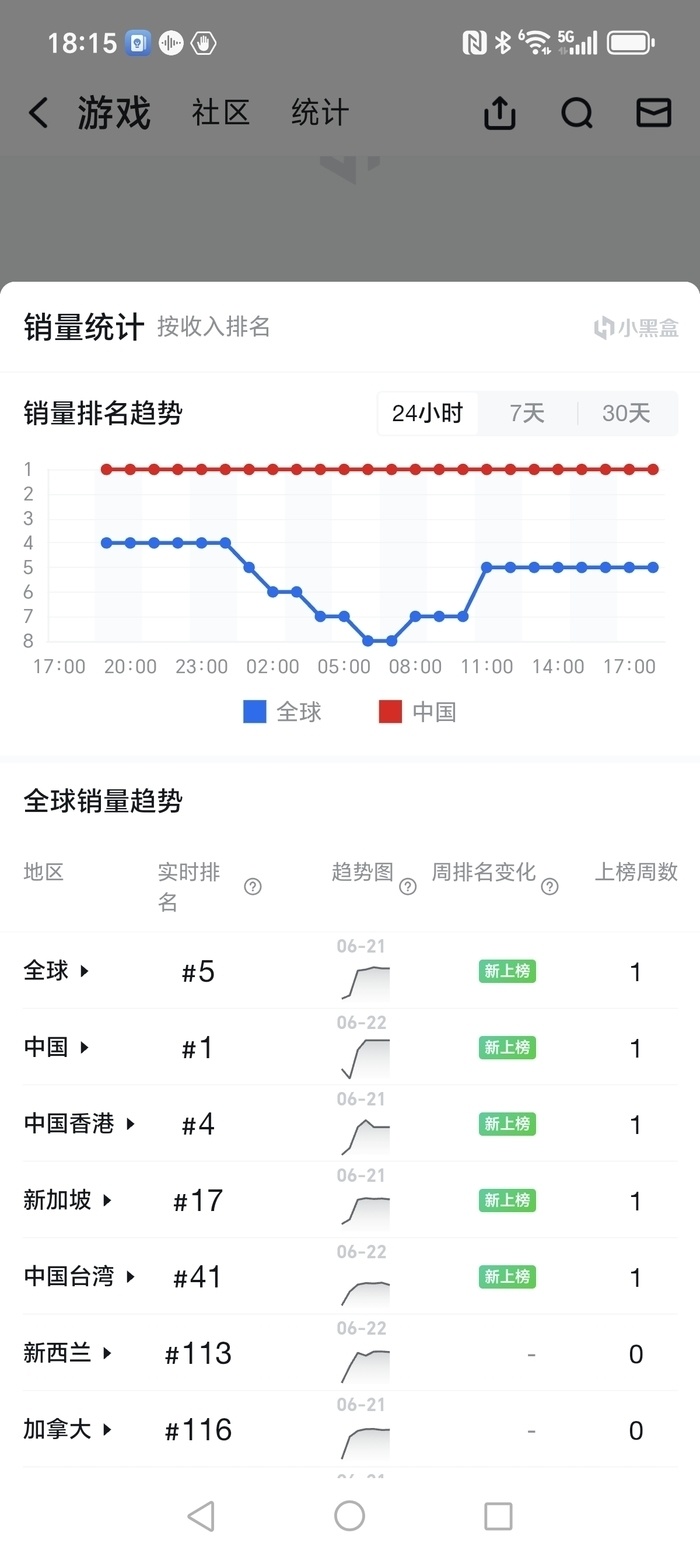Tap the system home button

point(349,1515)
